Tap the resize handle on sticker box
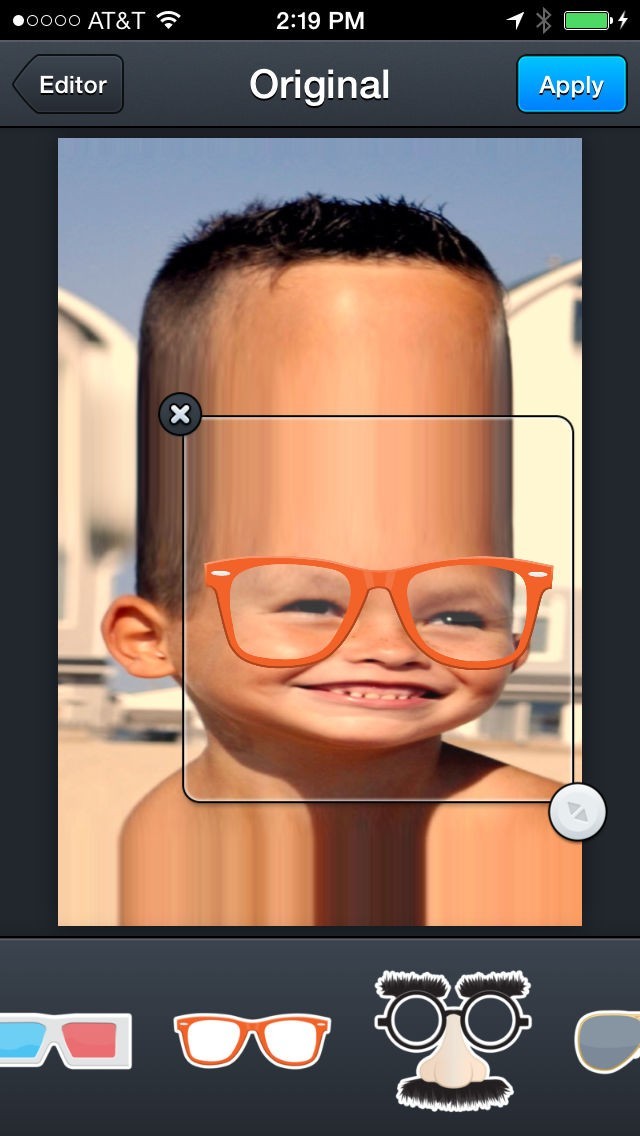640x1136 pixels. tap(577, 811)
